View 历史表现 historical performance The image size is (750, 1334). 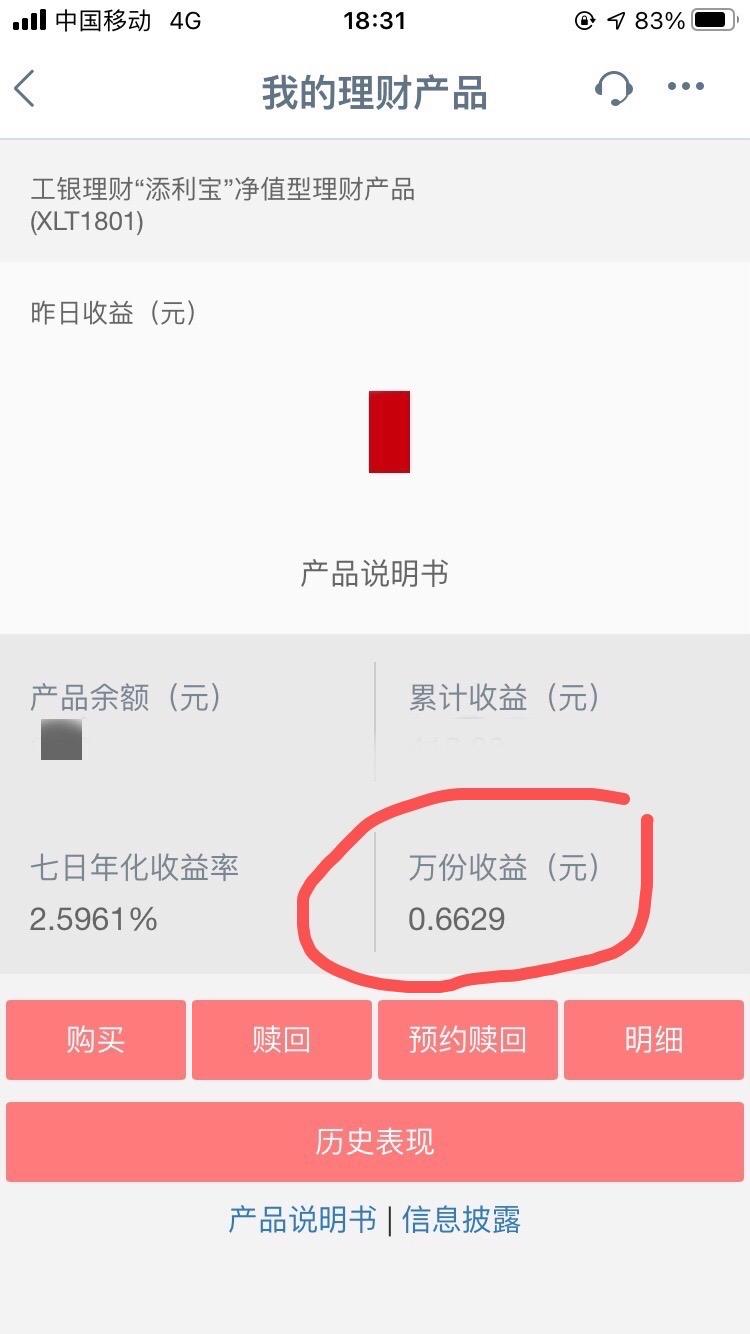pyautogui.click(x=375, y=1141)
